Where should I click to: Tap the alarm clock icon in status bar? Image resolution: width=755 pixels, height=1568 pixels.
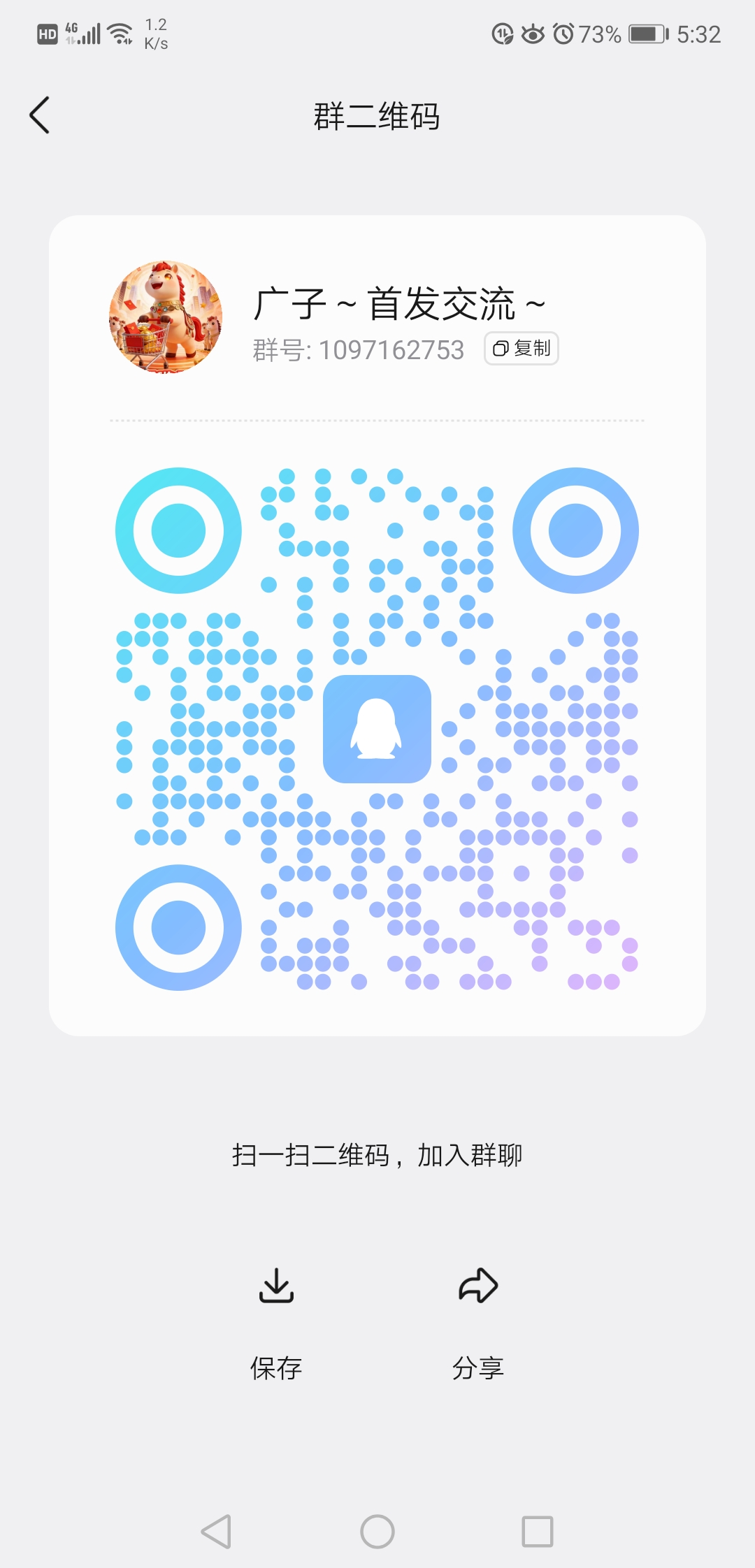564,34
